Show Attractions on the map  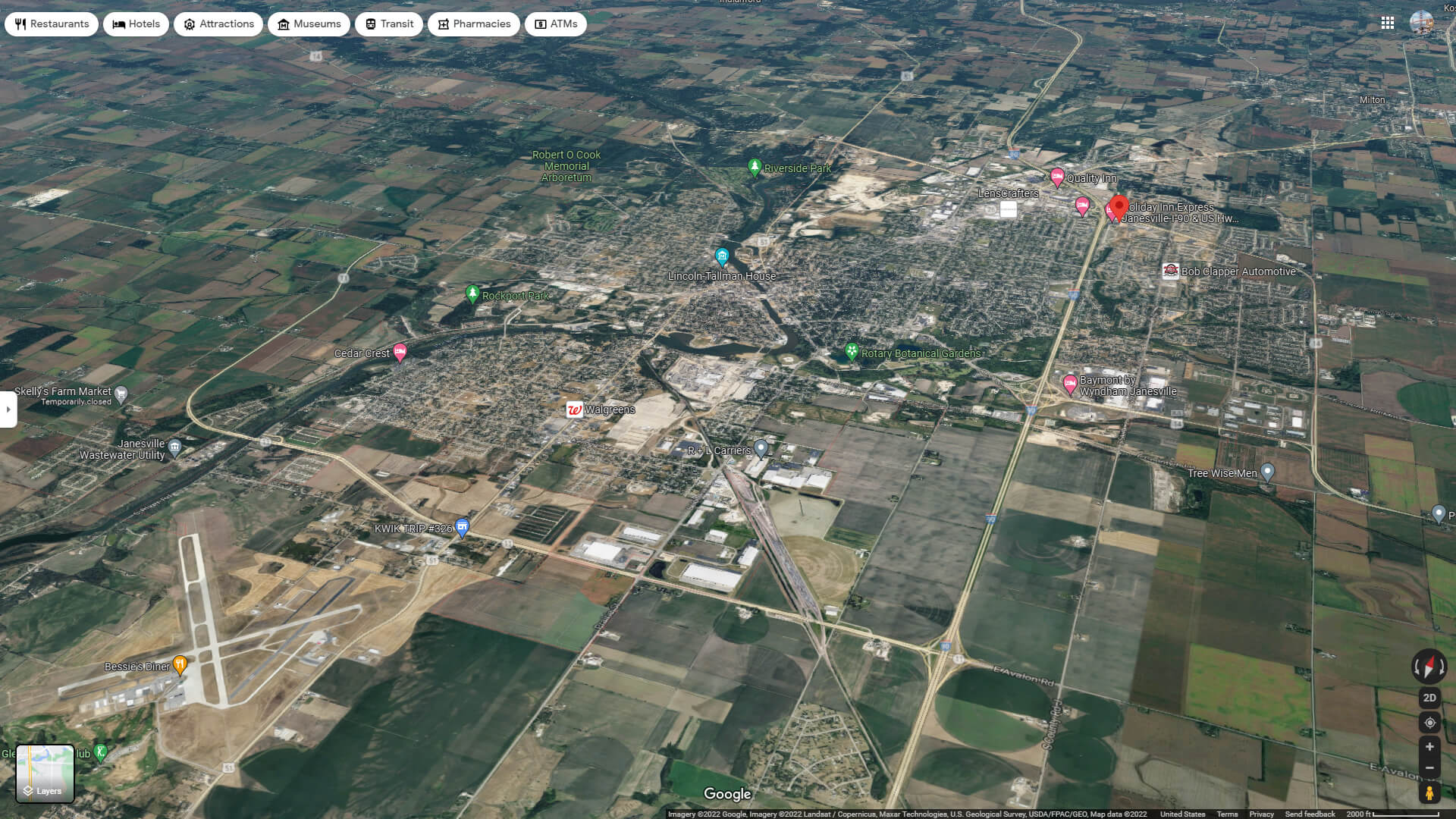[x=218, y=24]
